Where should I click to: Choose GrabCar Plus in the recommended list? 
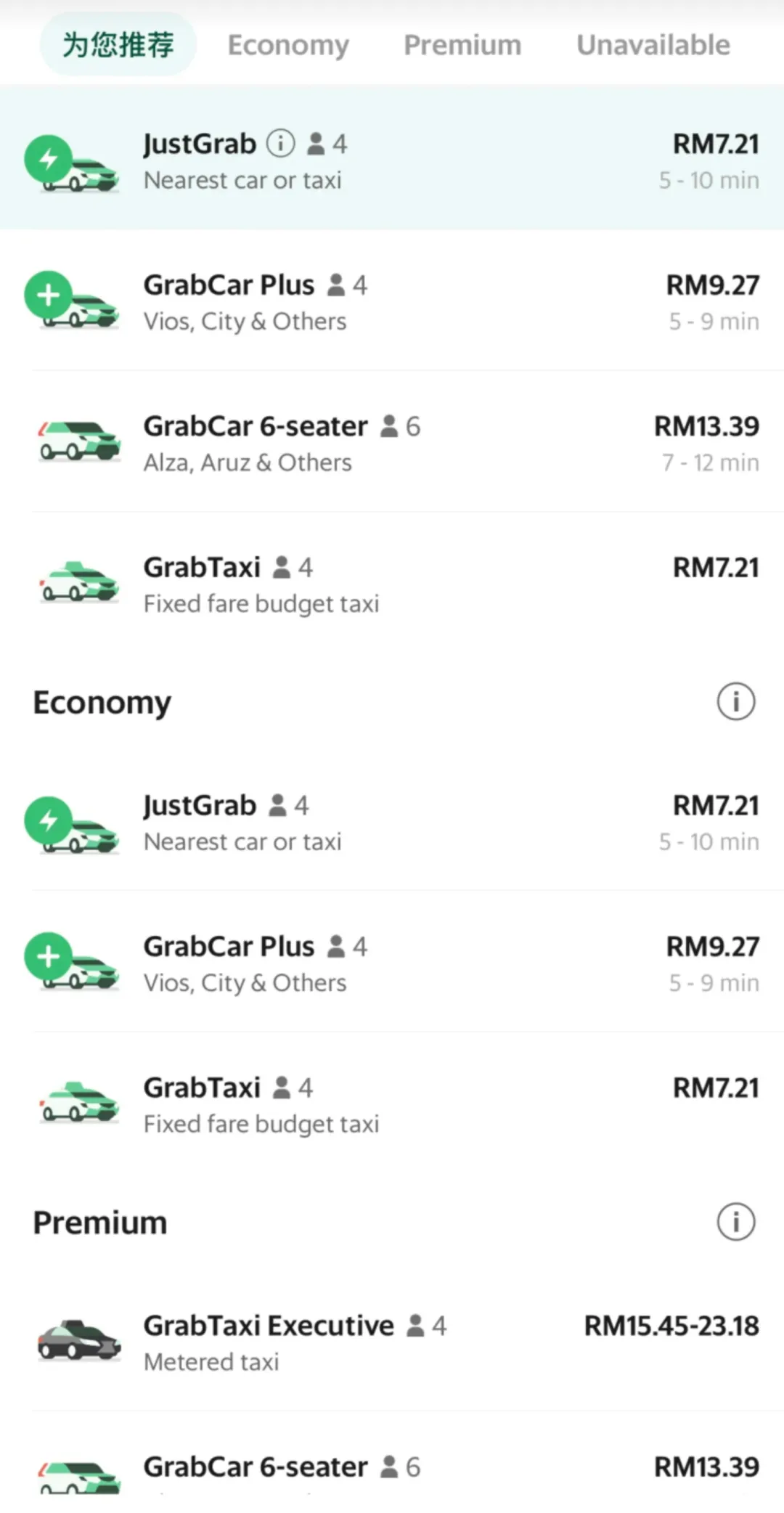392,302
